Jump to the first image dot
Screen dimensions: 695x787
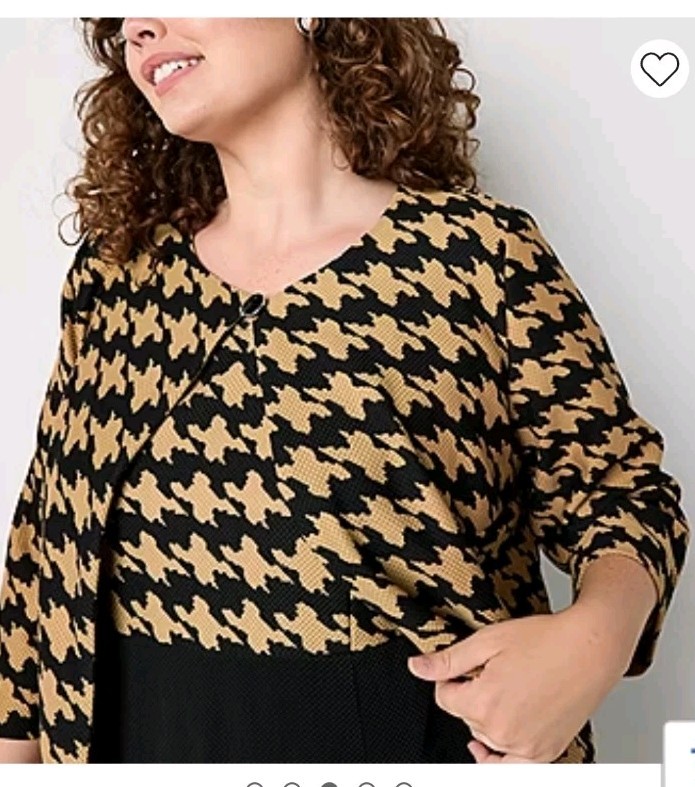[x=254, y=785]
